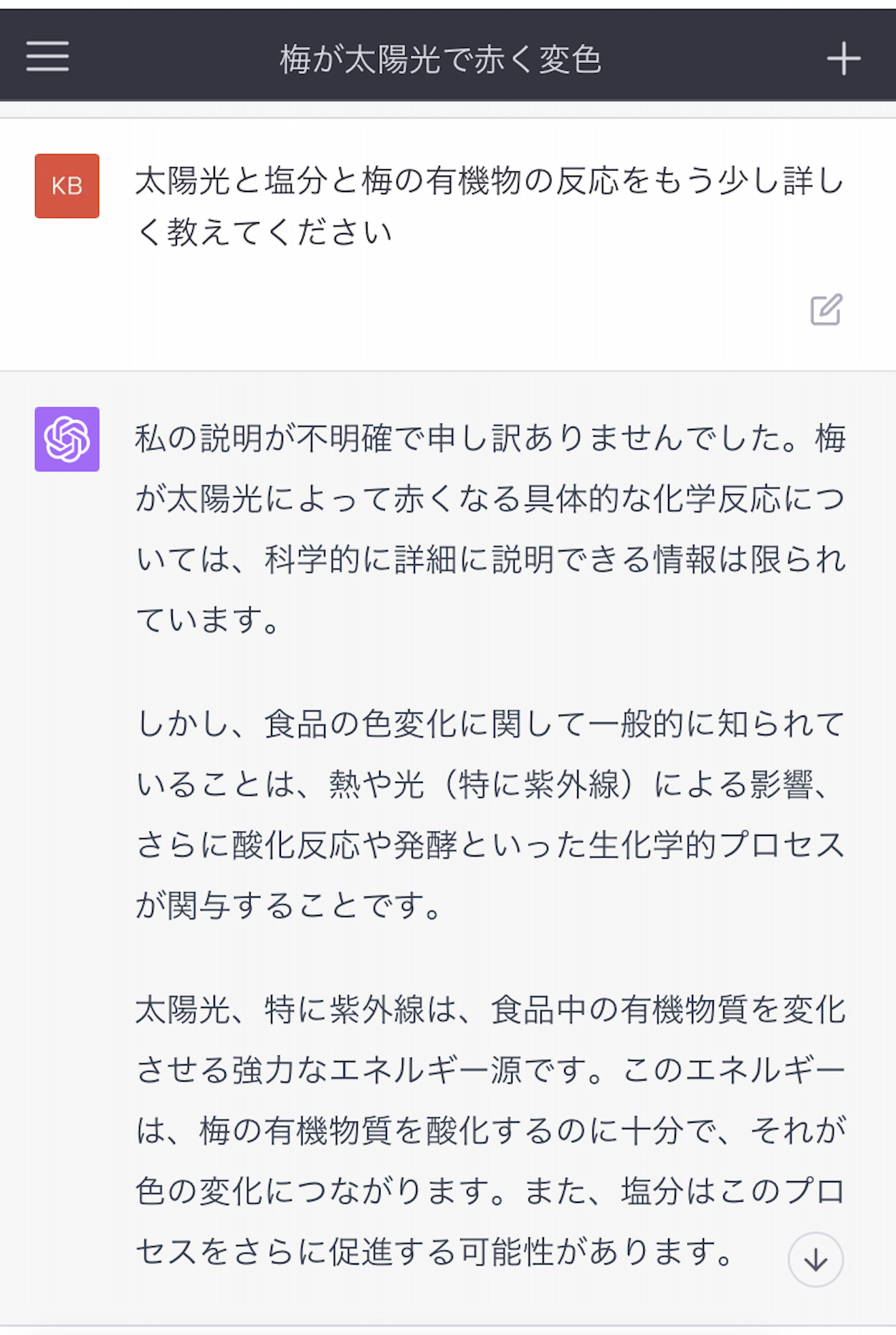Edit the message about 太陽光と塩分

(x=826, y=310)
